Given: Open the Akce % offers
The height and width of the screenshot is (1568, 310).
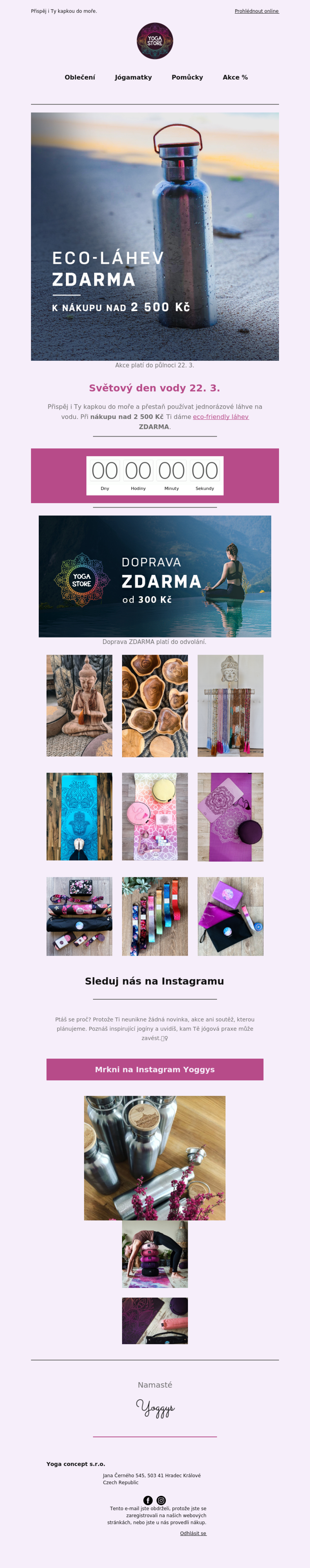Looking at the screenshot, I should click(235, 77).
